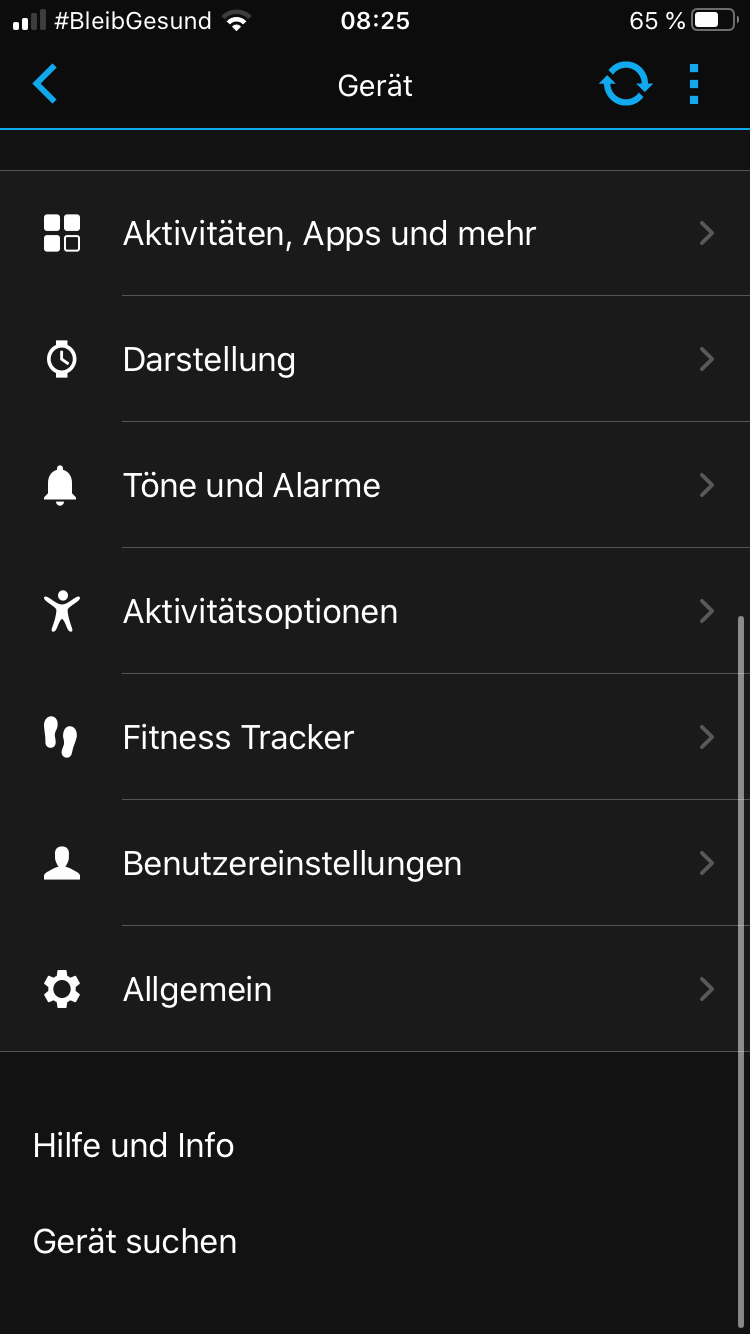Open Aktivitäten, Apps und mehr
Viewport: 750px width, 1334px height.
[375, 233]
